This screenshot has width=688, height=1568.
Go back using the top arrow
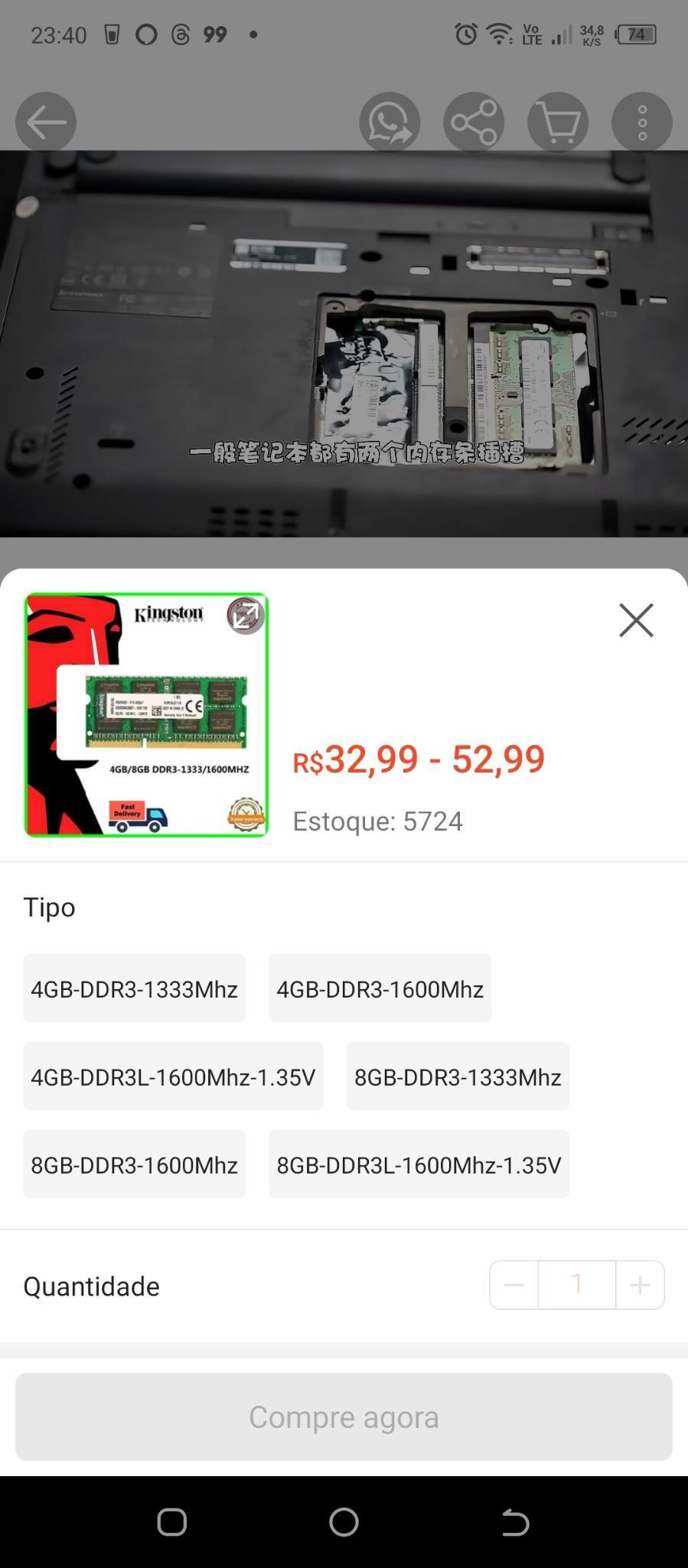(46, 122)
